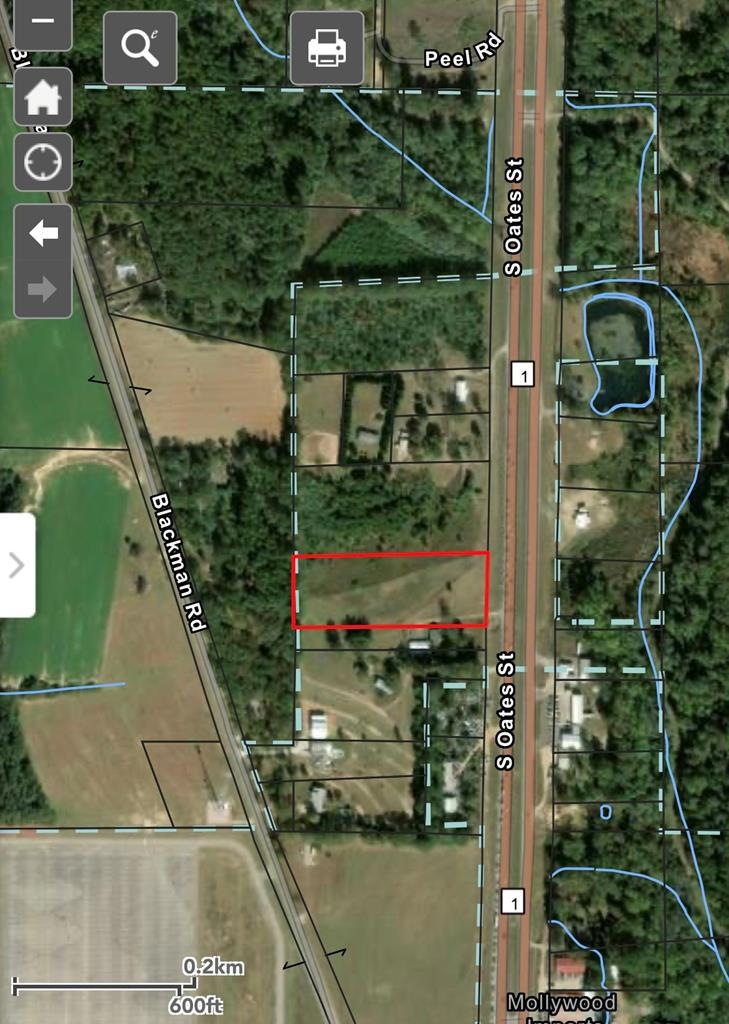729x1024 pixels.
Task: Open the map search tool
Action: [139, 46]
